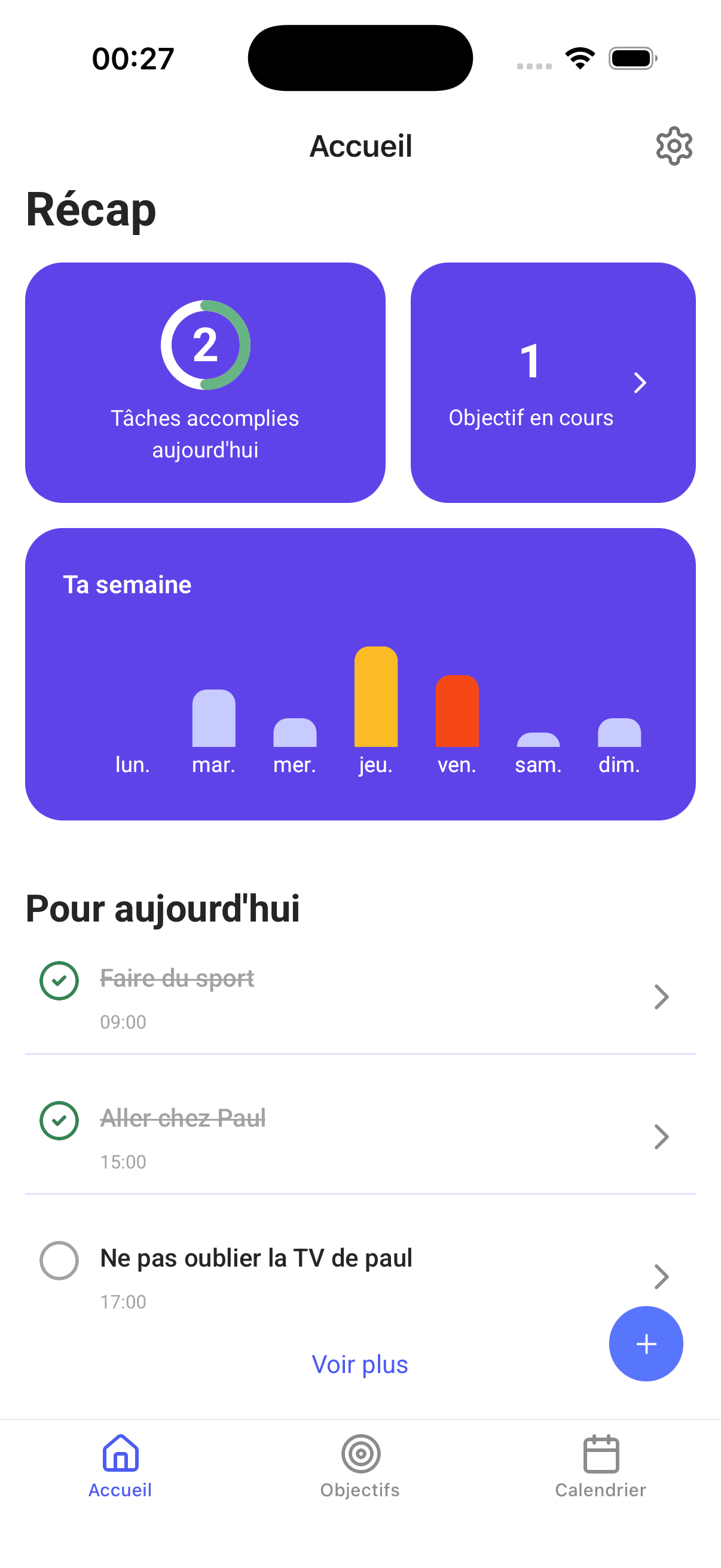721x1568 pixels.
Task: Mark 'Ne pas oublier la TV de paul' as done
Action: (x=59, y=1261)
